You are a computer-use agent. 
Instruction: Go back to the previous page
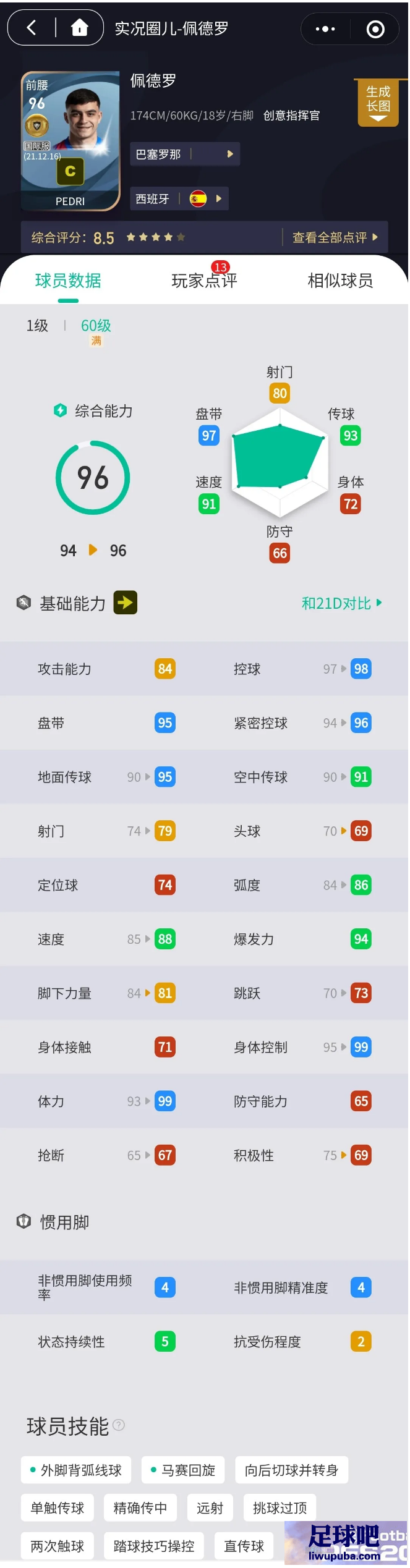point(32,27)
